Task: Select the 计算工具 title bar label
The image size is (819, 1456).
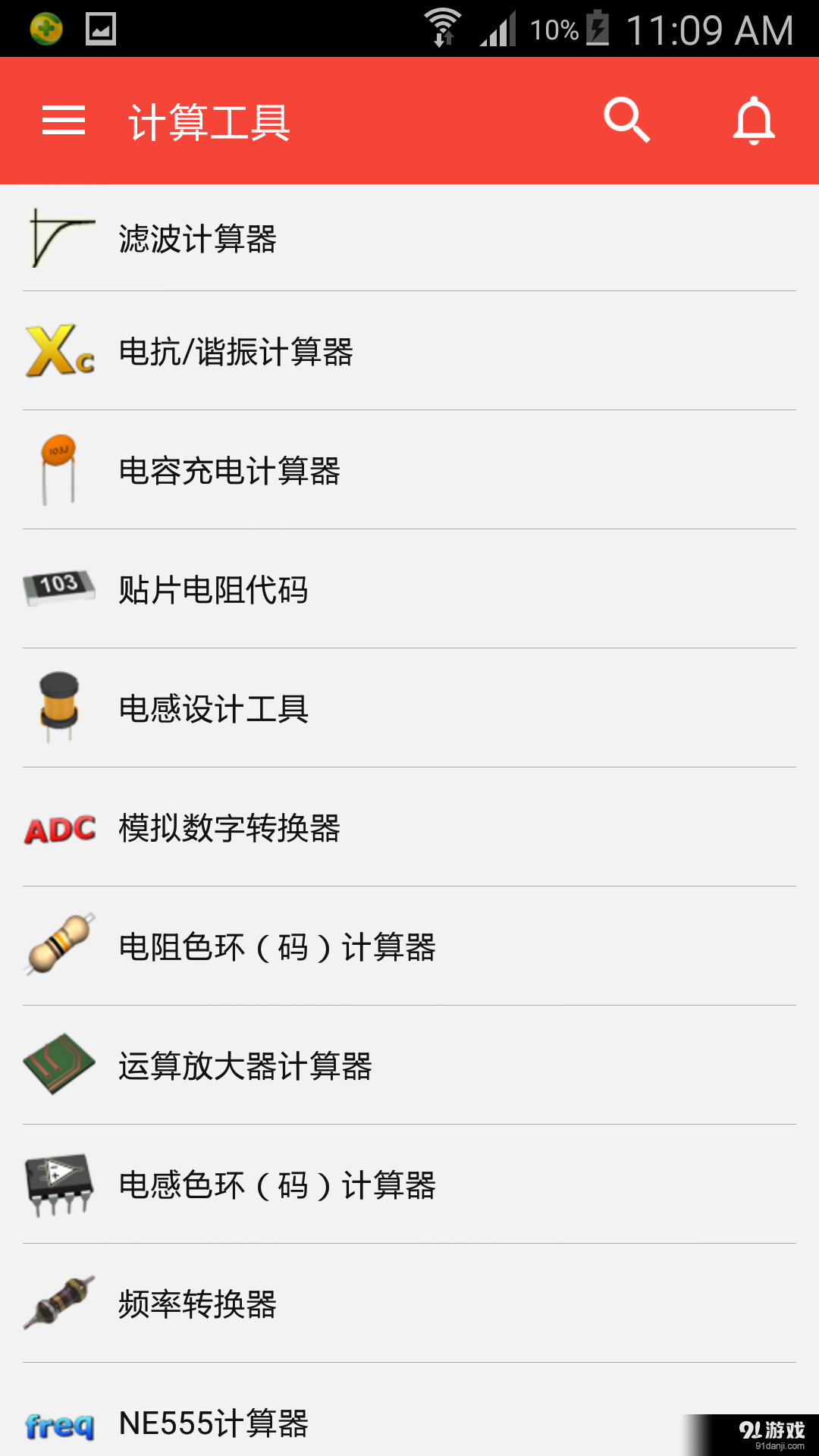Action: [x=210, y=121]
